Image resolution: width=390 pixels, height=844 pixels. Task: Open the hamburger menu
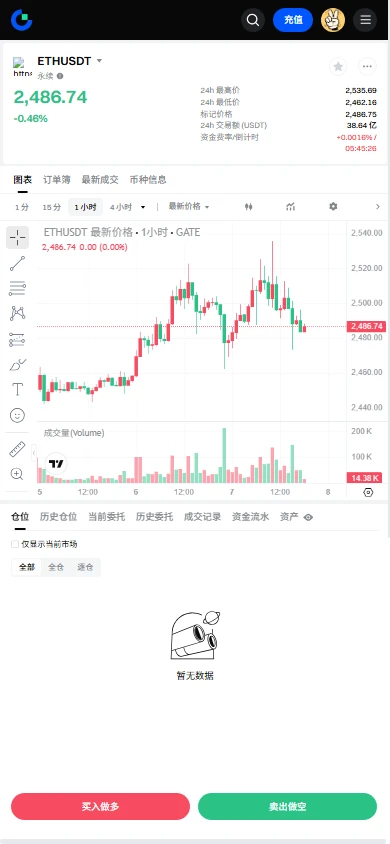[x=365, y=20]
